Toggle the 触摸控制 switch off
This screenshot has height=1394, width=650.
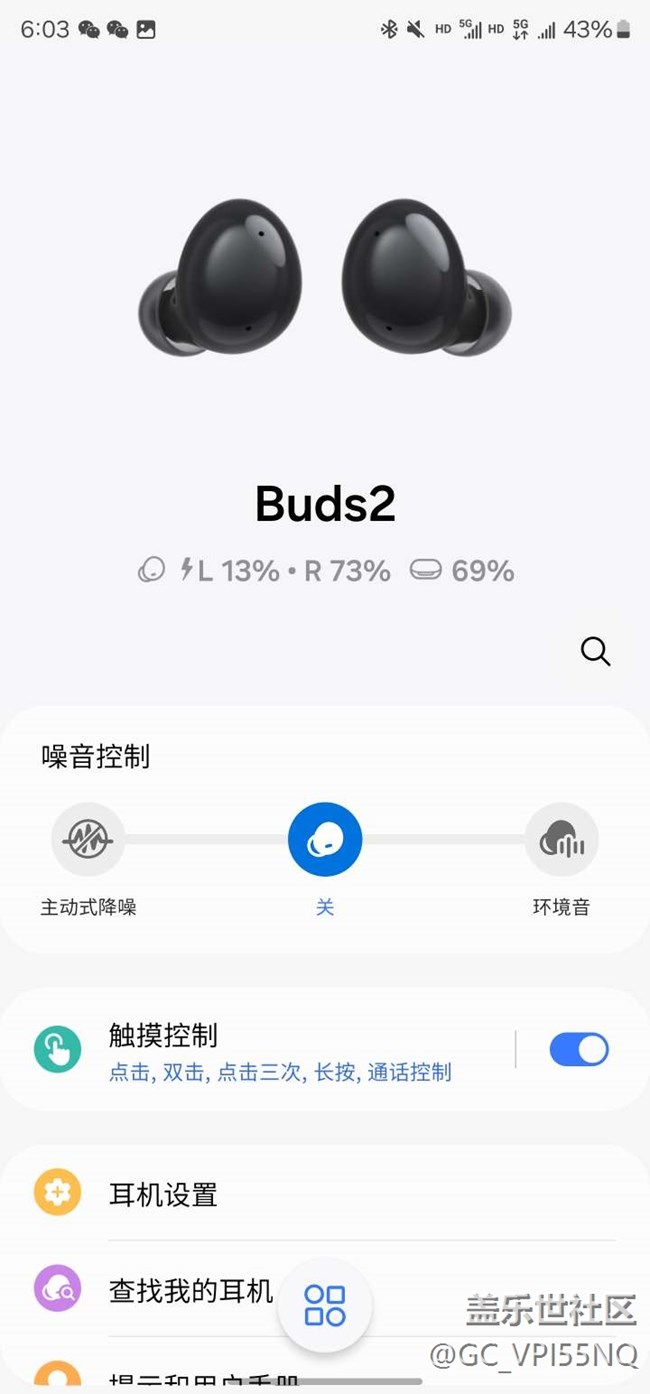coord(579,1050)
